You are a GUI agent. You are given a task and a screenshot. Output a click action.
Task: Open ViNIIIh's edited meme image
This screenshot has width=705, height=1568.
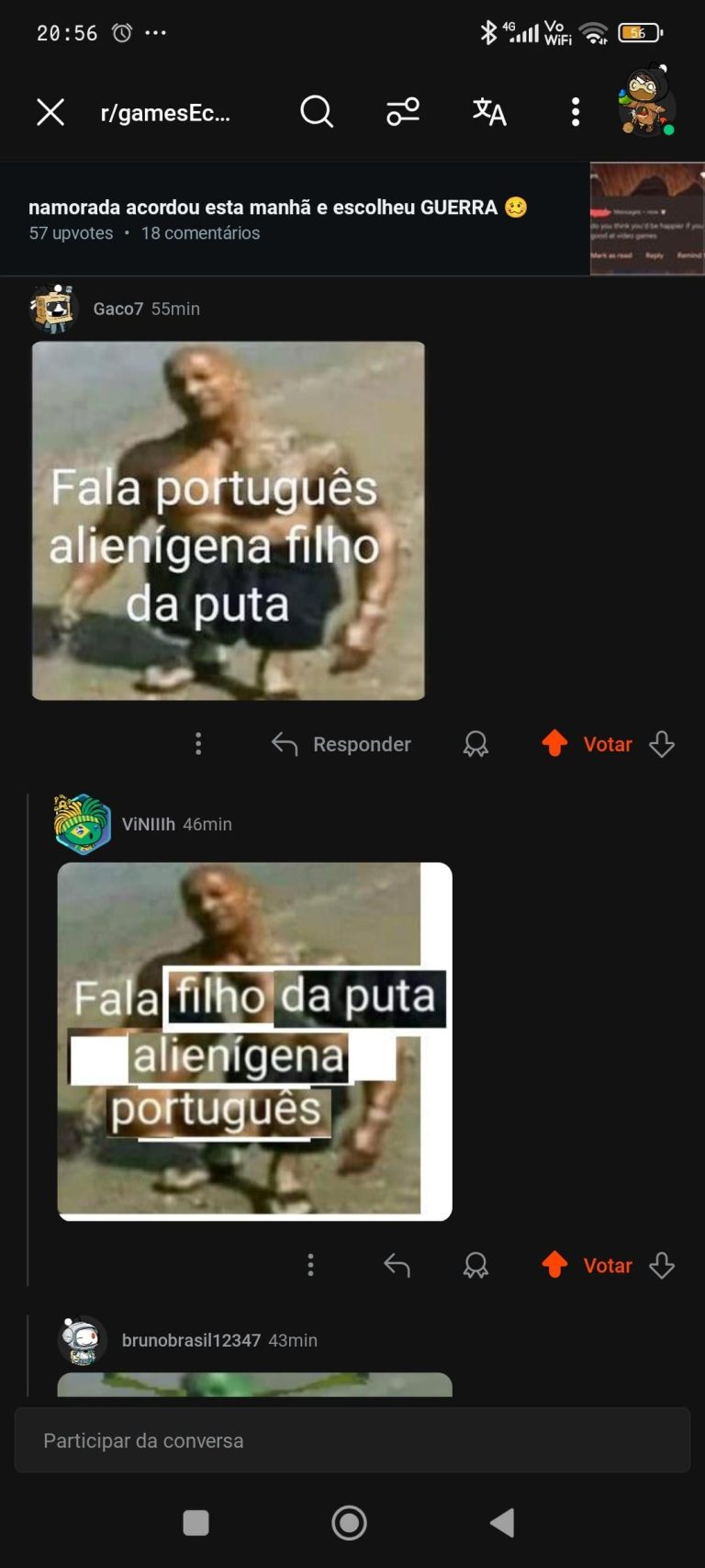(x=254, y=1041)
